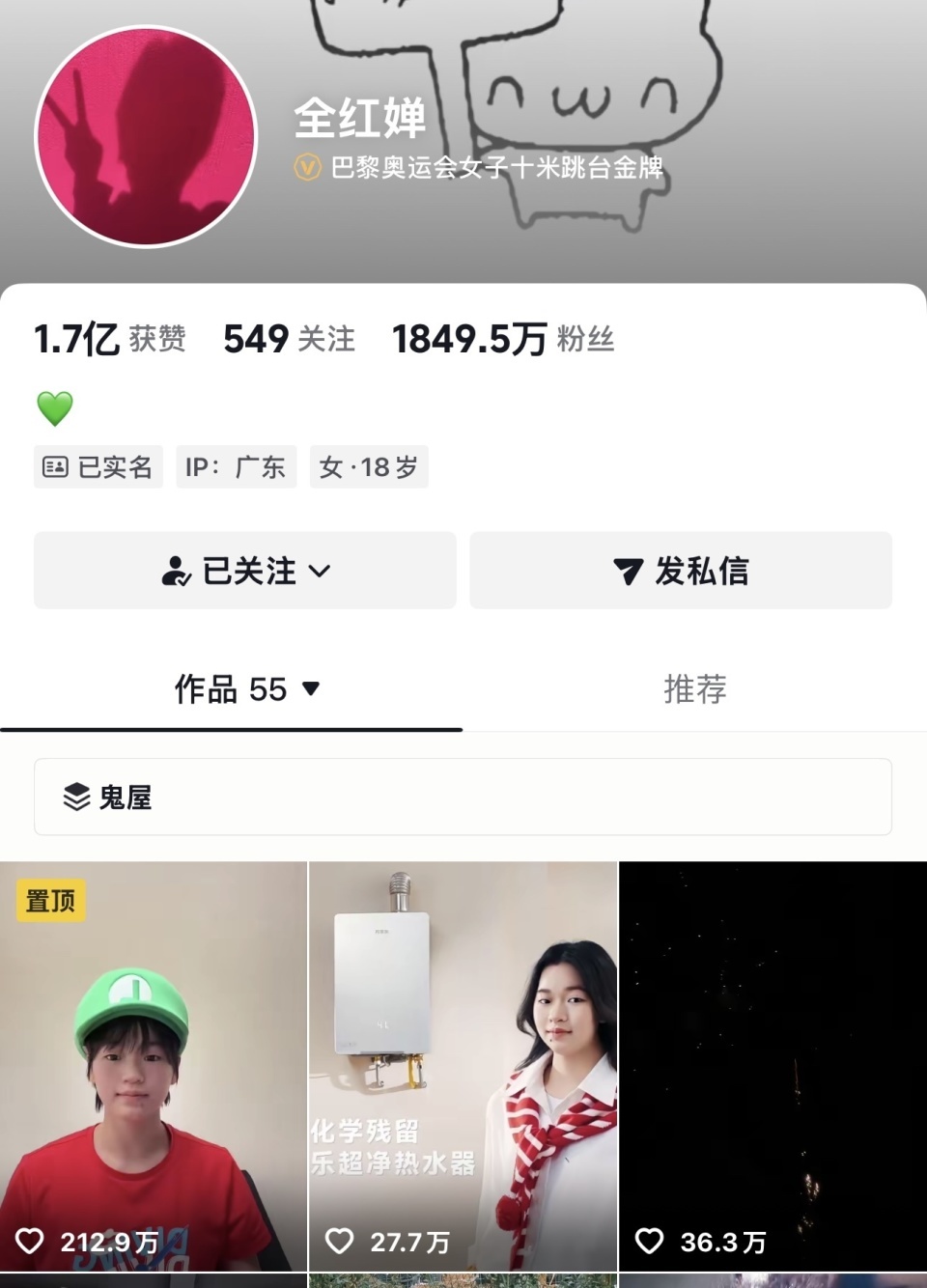Image resolution: width=927 pixels, height=1288 pixels.
Task: Play the pinned 置顶 video with 212.9万 likes
Action: 153,1066
